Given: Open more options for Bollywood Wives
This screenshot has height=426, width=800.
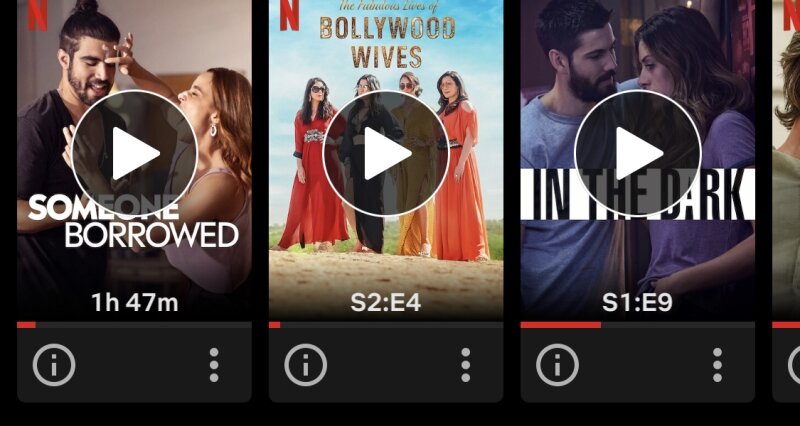Looking at the screenshot, I should [465, 365].
